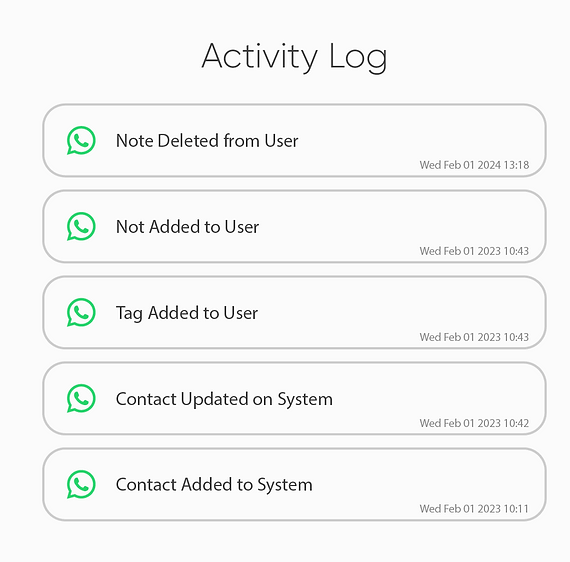570x562 pixels.
Task: View the Contact Updated on System entry
Action: [x=294, y=398]
